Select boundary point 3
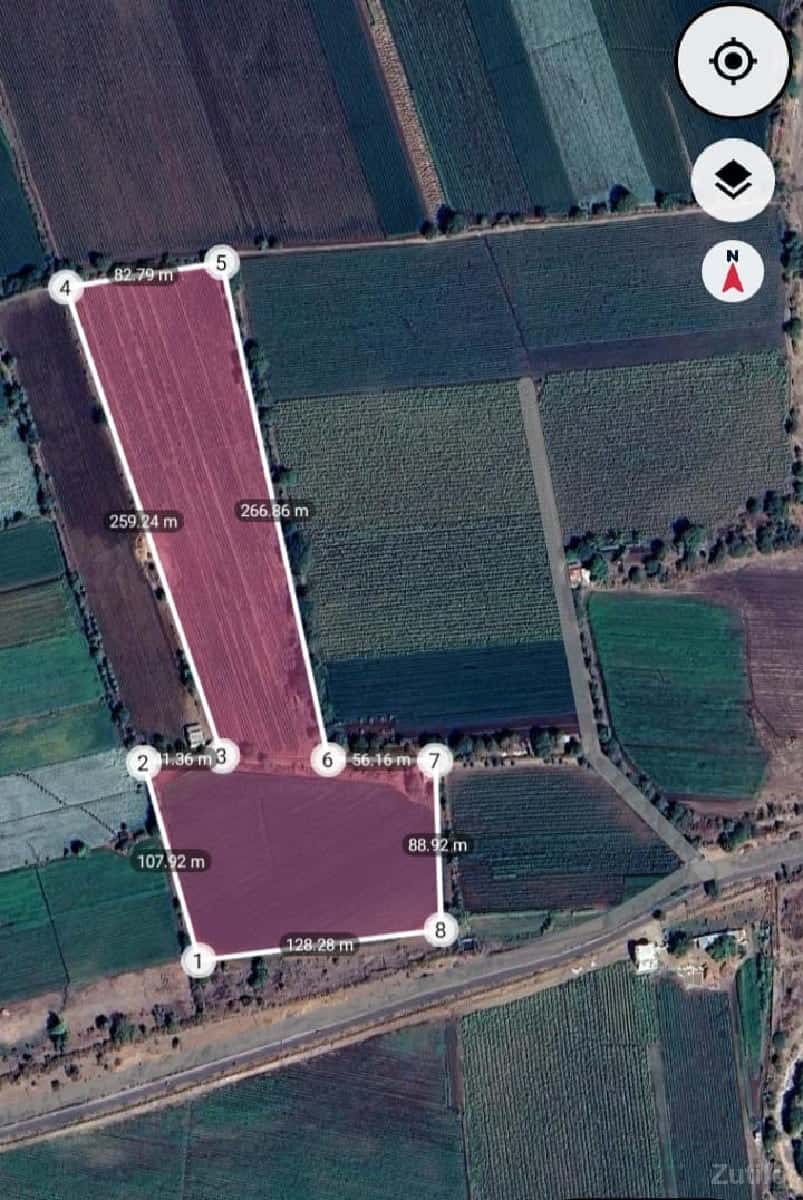The height and width of the screenshot is (1200, 803). point(224,756)
